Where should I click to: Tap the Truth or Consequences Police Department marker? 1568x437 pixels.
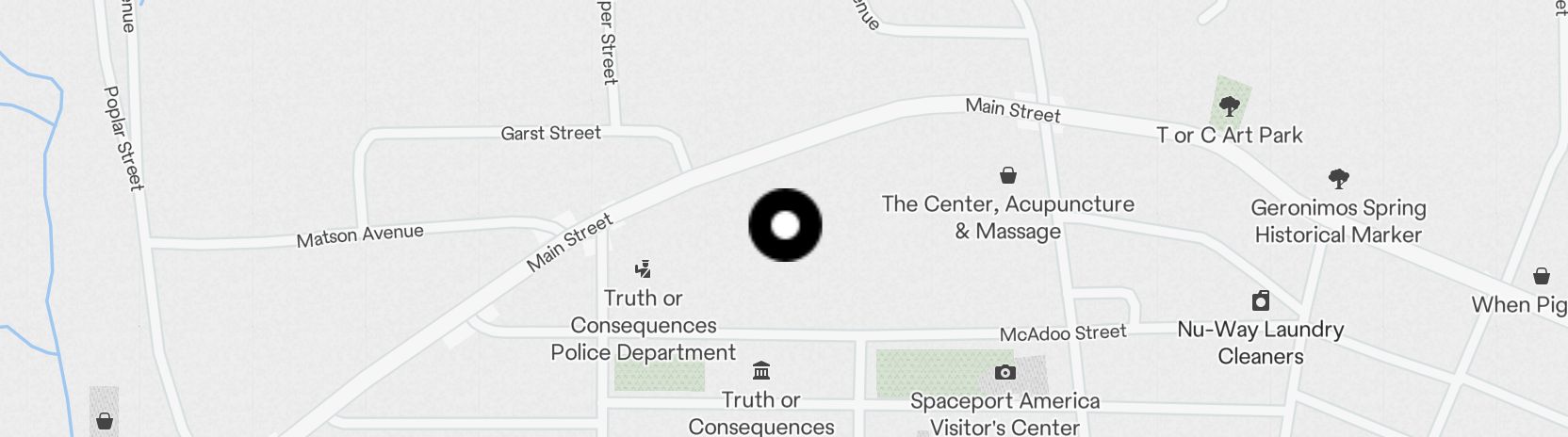tap(644, 270)
